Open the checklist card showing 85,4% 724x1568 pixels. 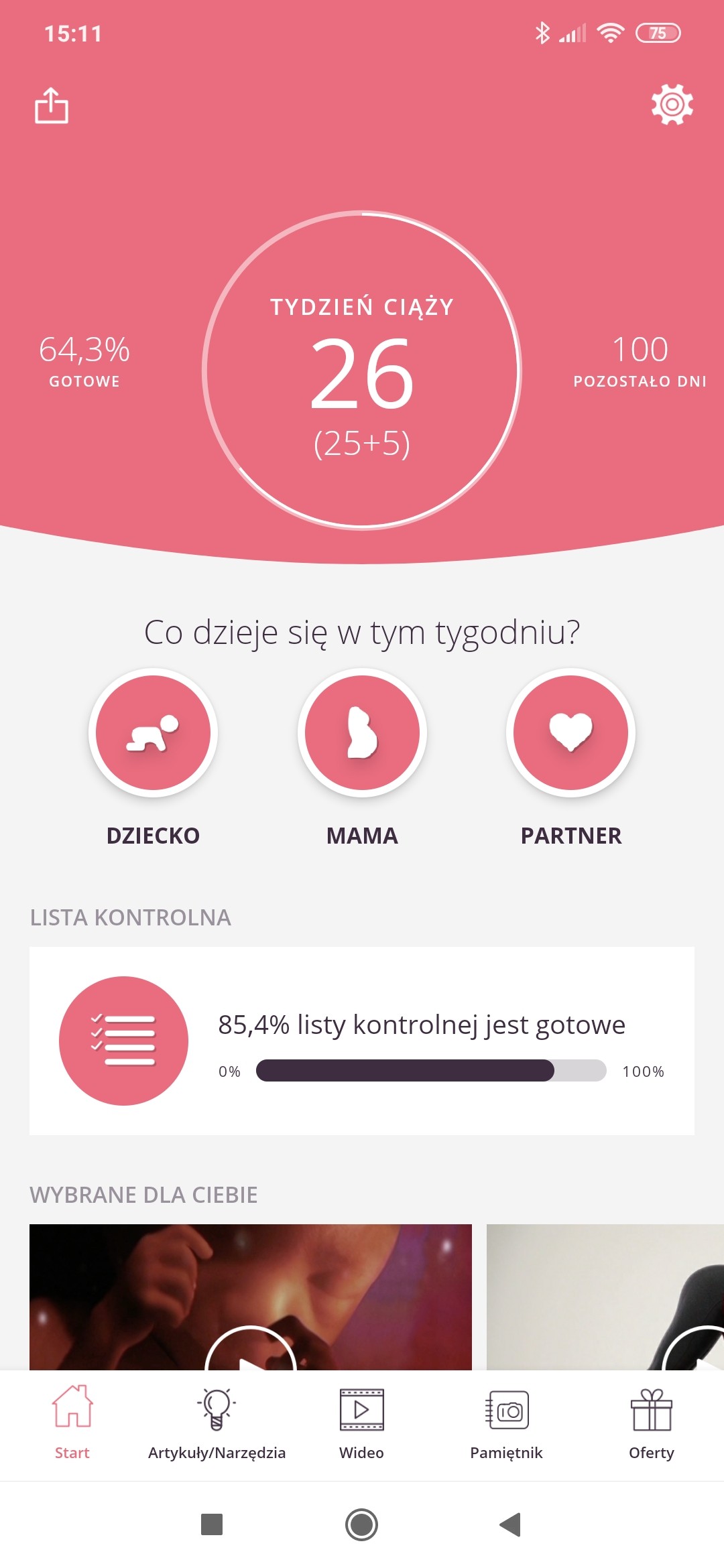(x=362, y=1040)
